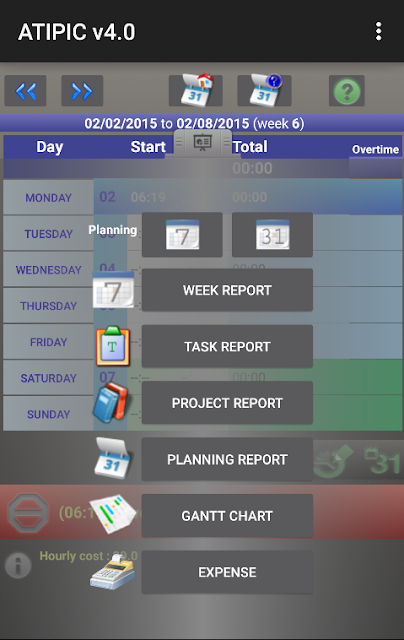Tap the calendar icon with question mark
The height and width of the screenshot is (640, 404).
(264, 90)
